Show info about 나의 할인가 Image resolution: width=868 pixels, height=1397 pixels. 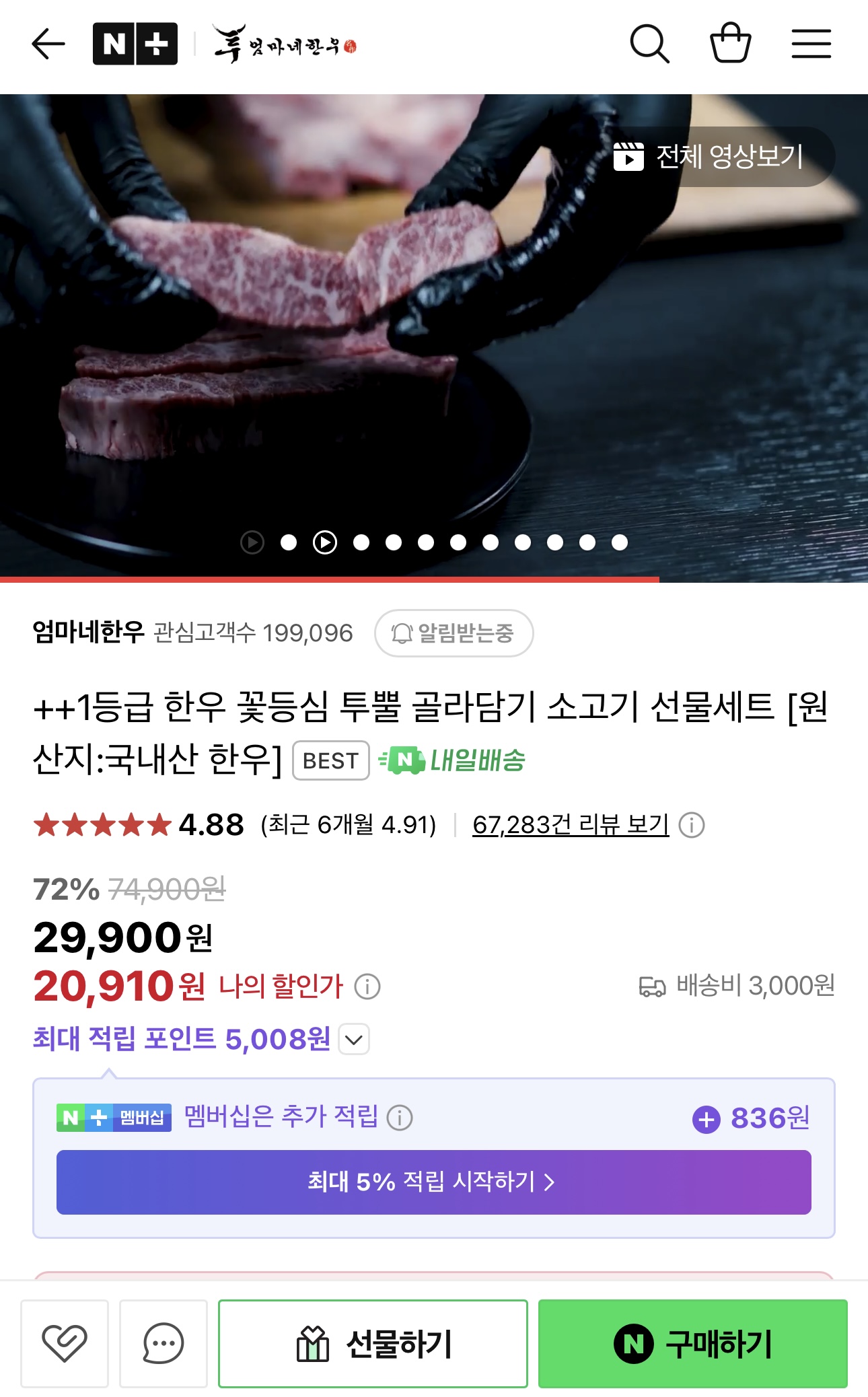367,987
